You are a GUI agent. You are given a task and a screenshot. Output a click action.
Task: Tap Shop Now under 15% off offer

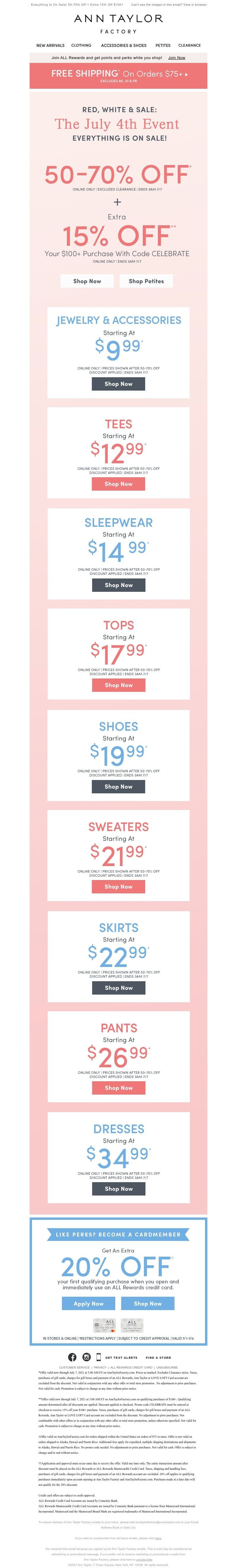(87, 280)
